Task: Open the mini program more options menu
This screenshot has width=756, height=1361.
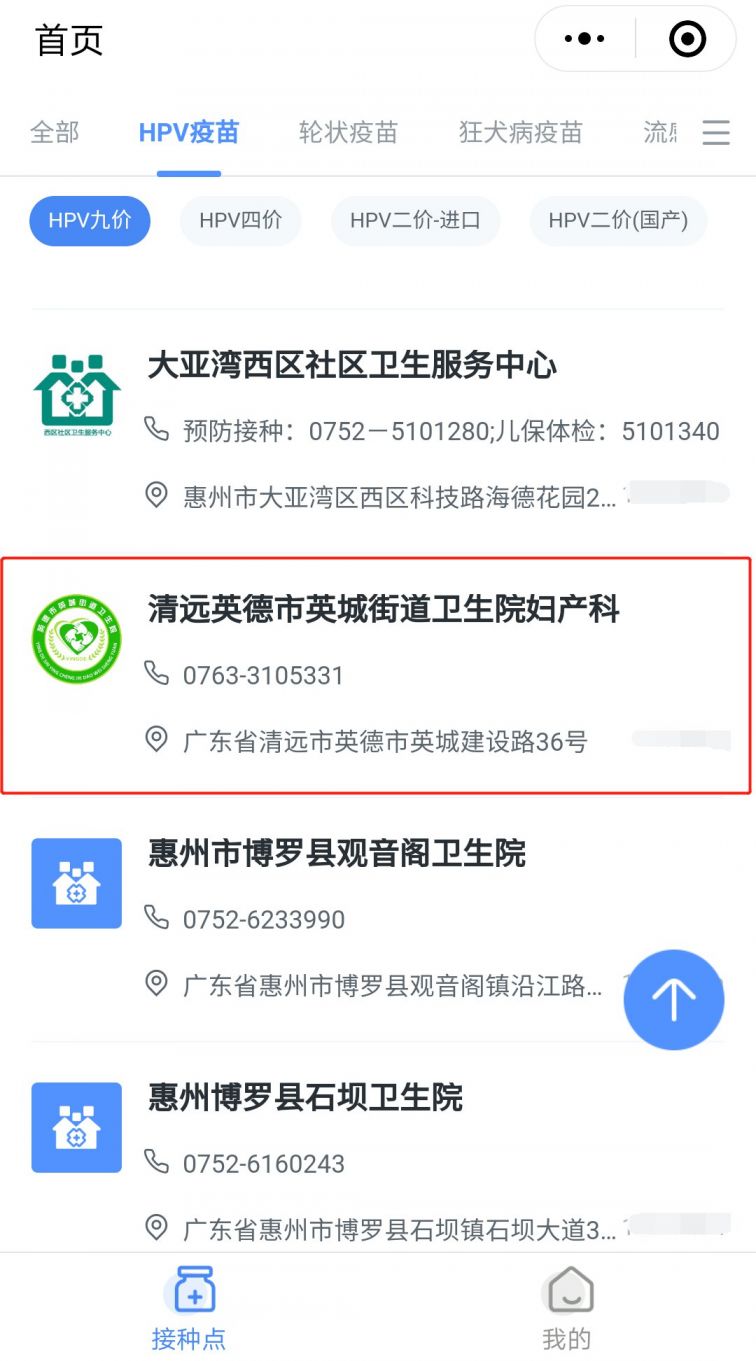Action: point(585,39)
